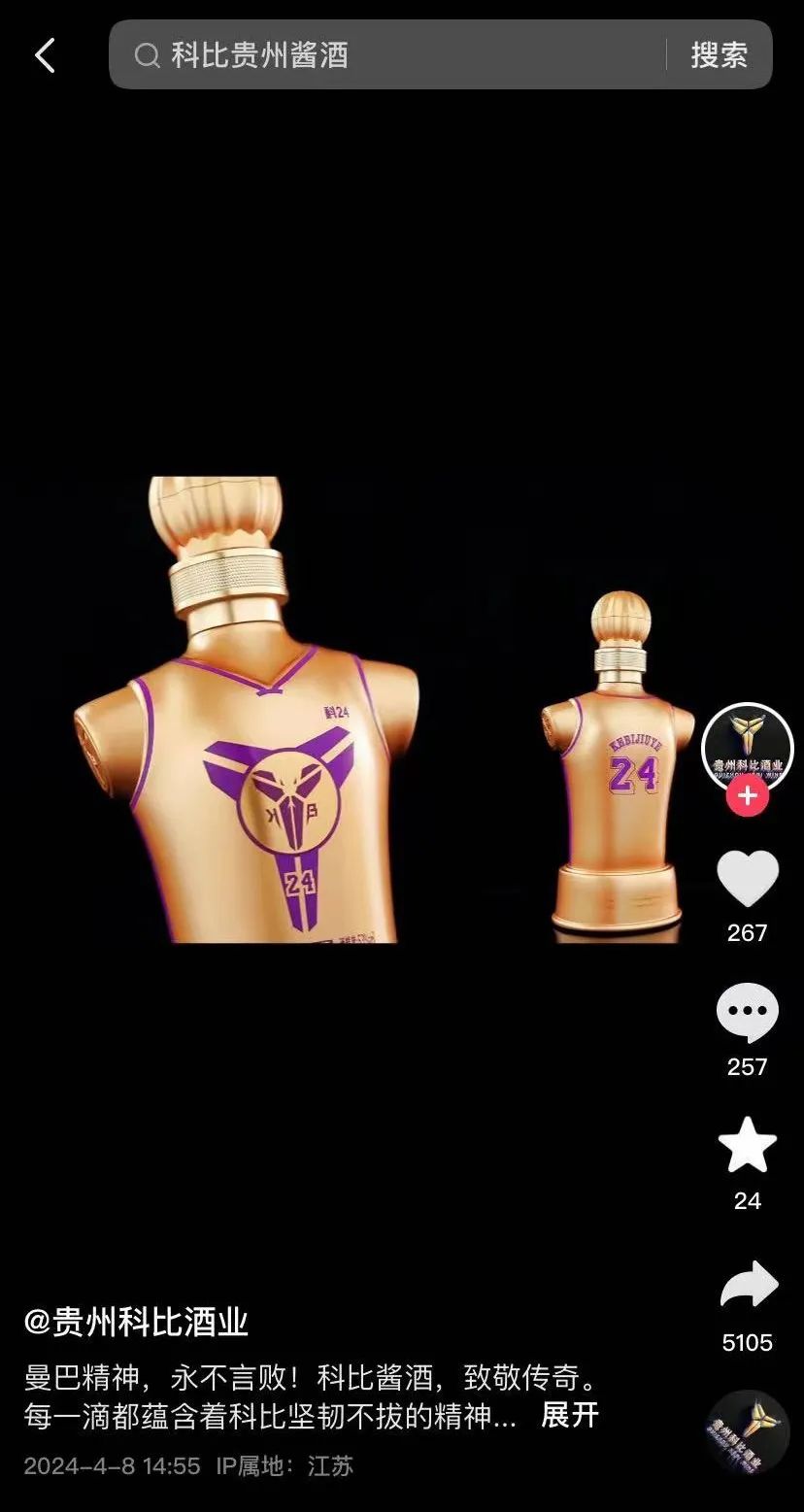
Task: Tap the search field showing 科比贵州酱酒
Action: click(388, 55)
